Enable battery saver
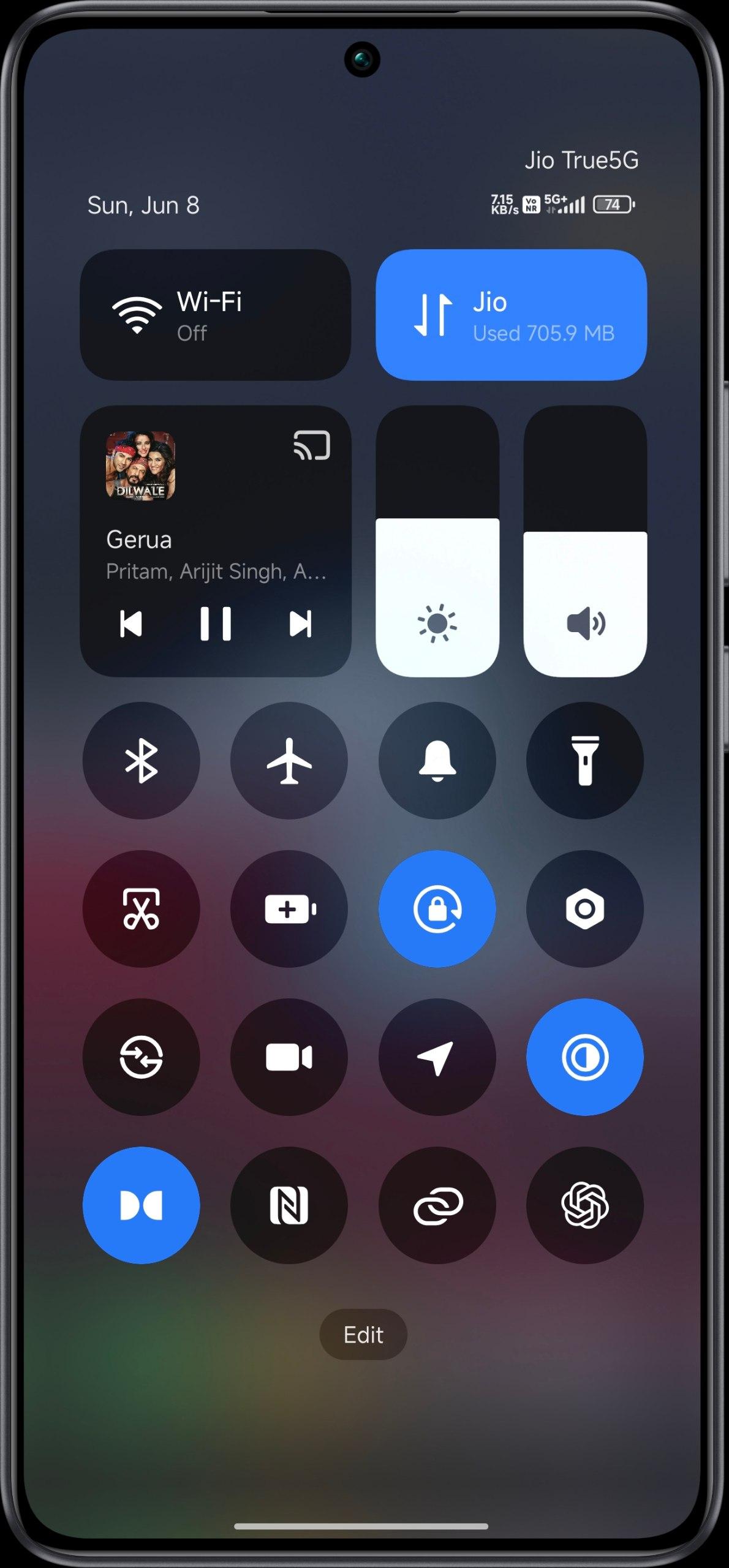The height and width of the screenshot is (1568, 729). point(289,909)
